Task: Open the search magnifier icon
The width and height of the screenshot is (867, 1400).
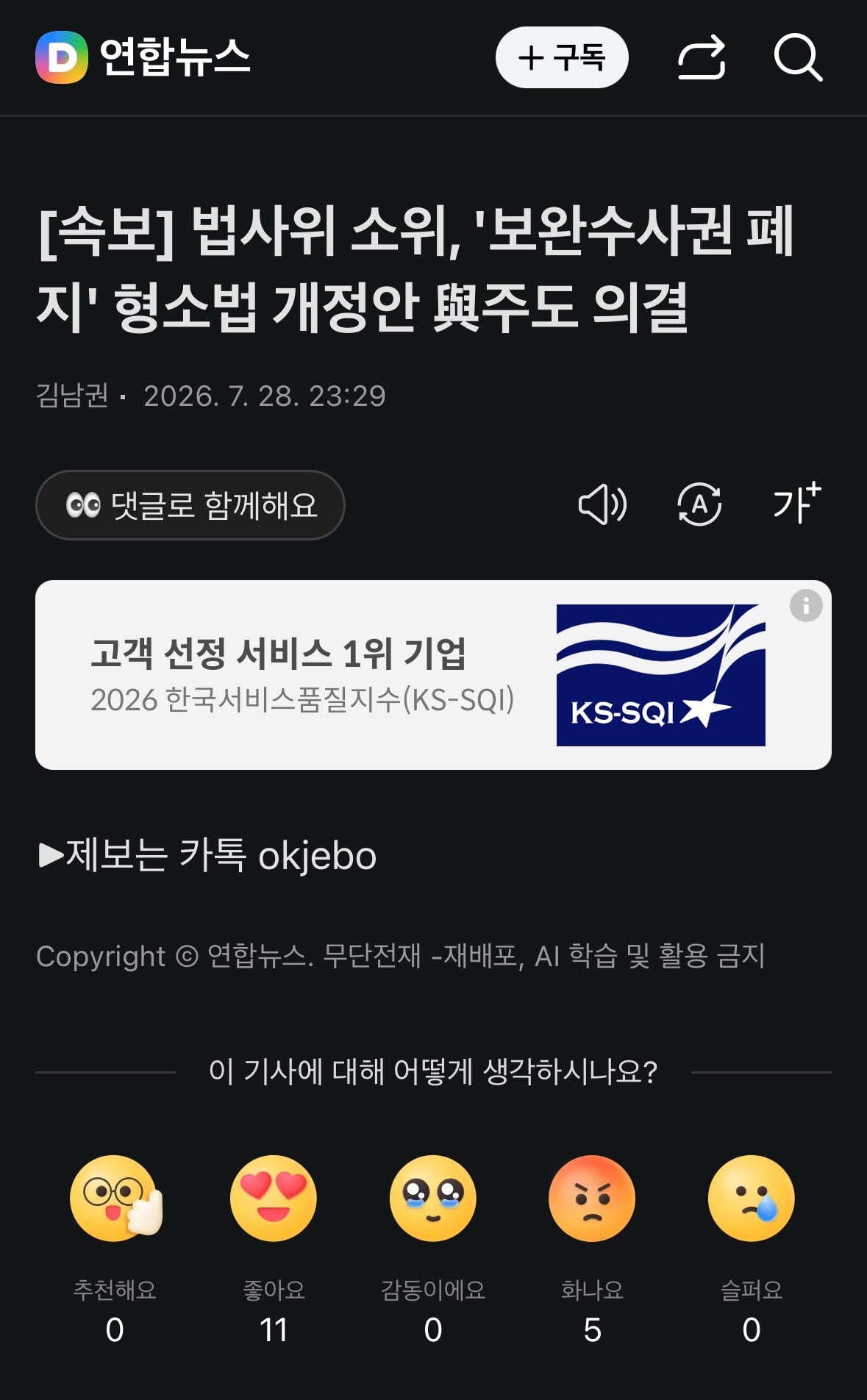Action: (x=798, y=57)
